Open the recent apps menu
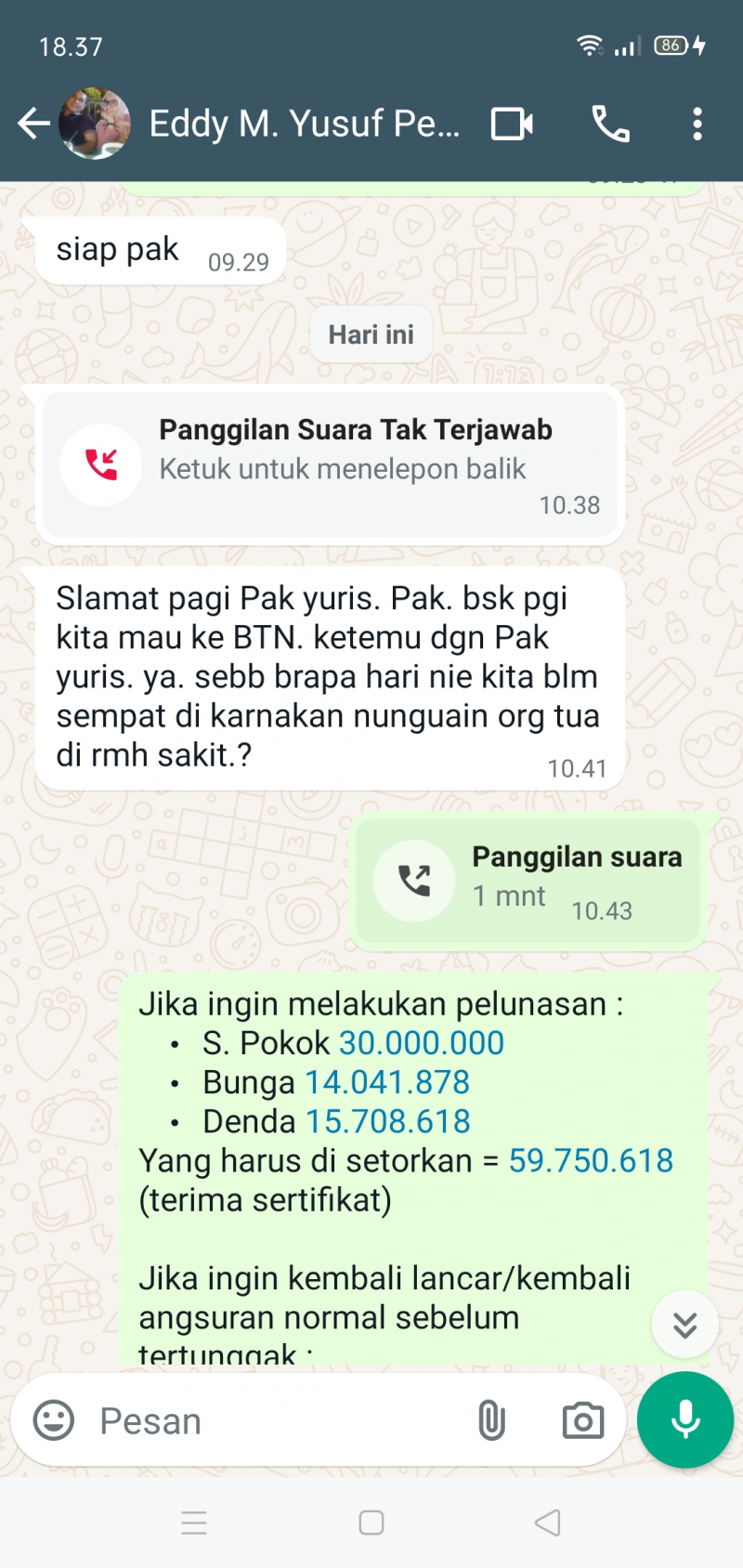 tap(194, 1522)
